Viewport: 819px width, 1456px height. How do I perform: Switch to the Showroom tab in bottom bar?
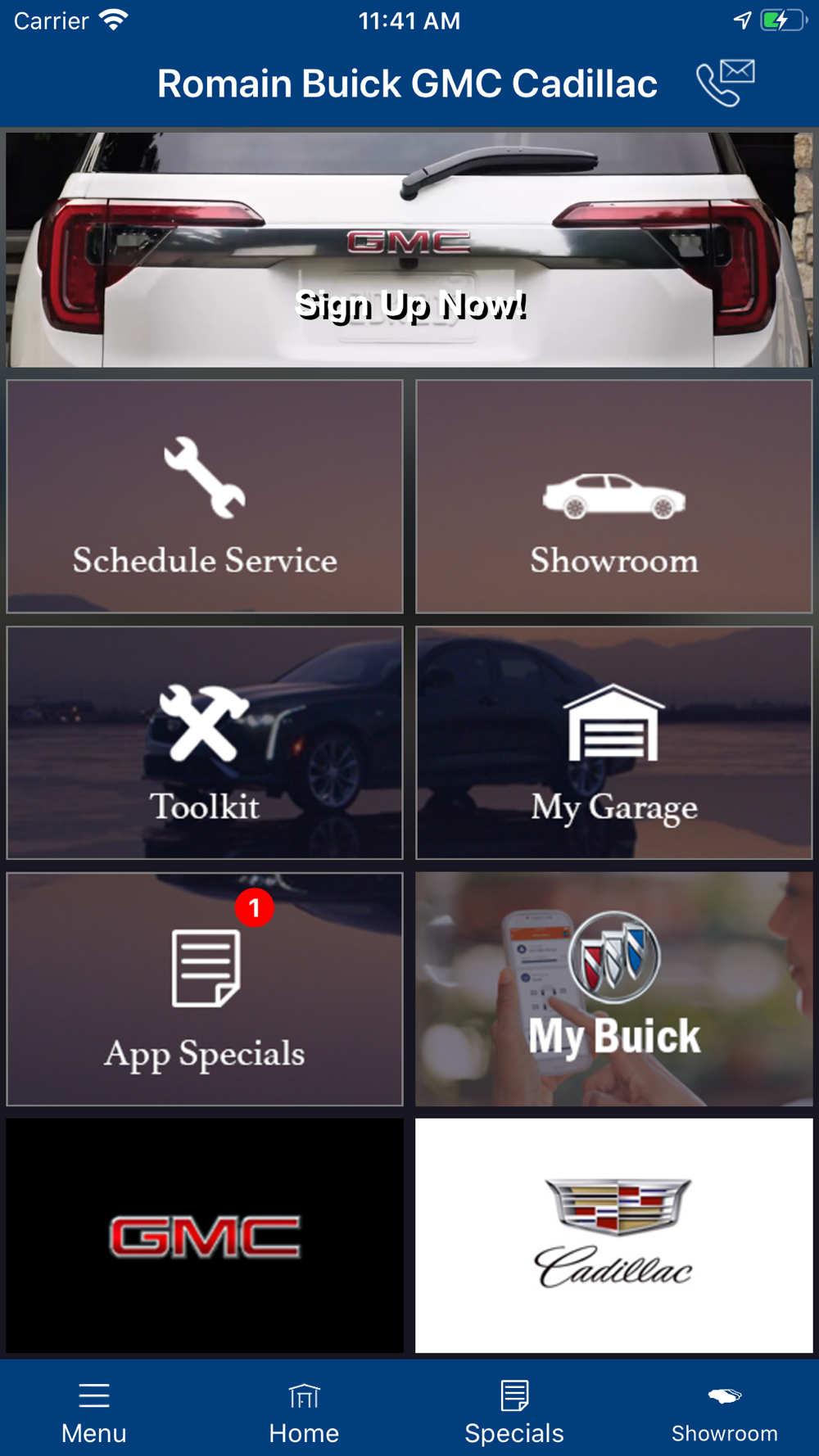(725, 1412)
